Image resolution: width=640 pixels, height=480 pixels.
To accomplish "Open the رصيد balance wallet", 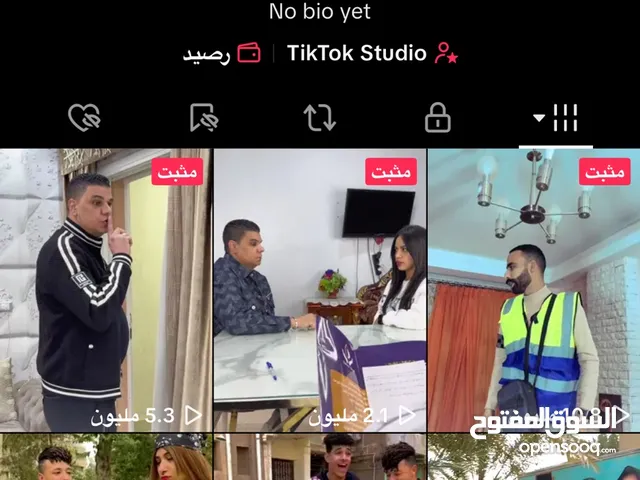I will click(221, 53).
